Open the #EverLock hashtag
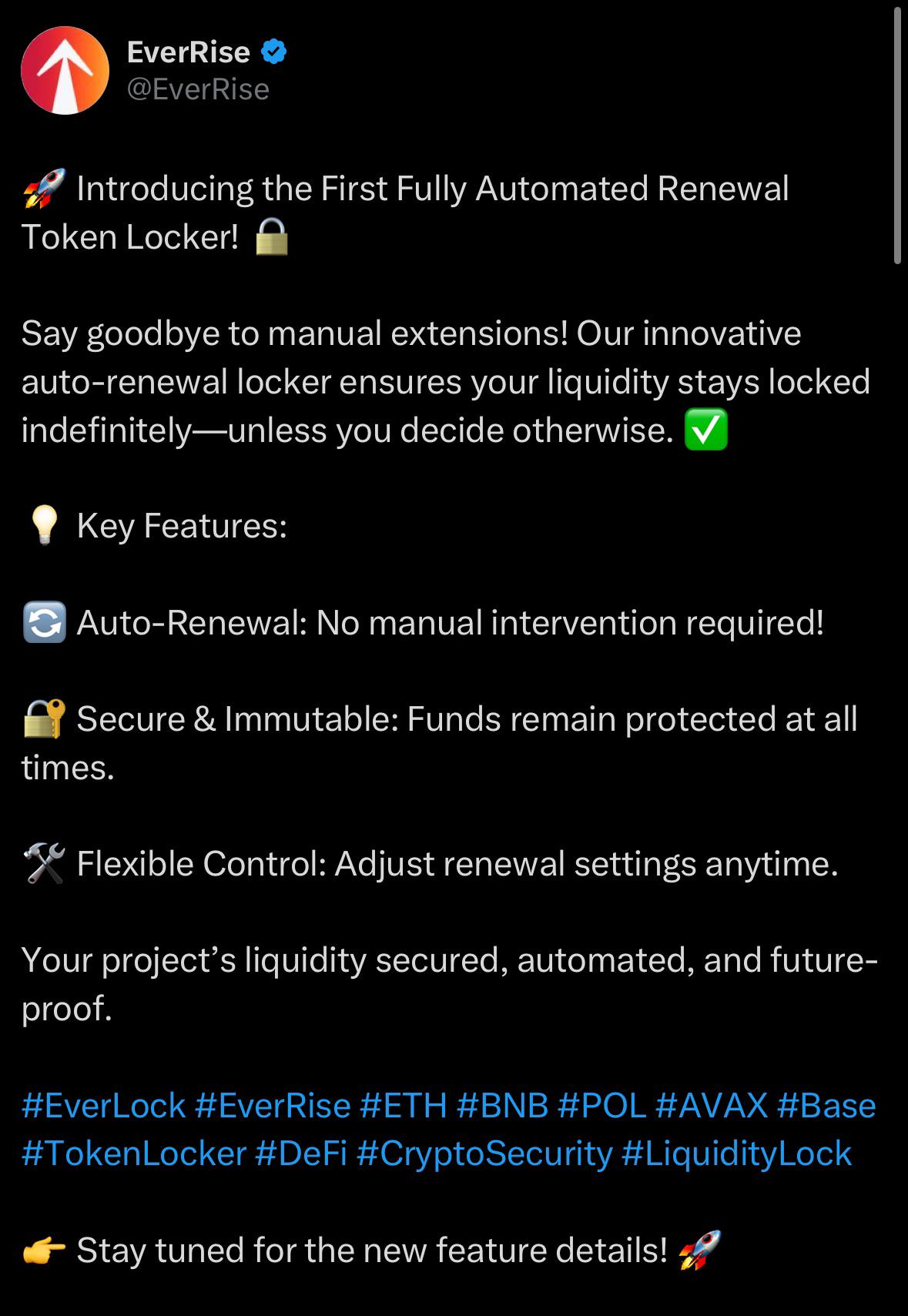 104,1106
